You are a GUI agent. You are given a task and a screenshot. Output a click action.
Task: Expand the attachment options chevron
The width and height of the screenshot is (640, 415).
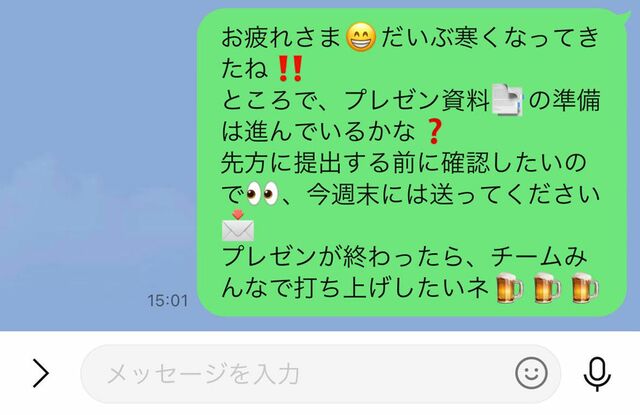pos(40,373)
